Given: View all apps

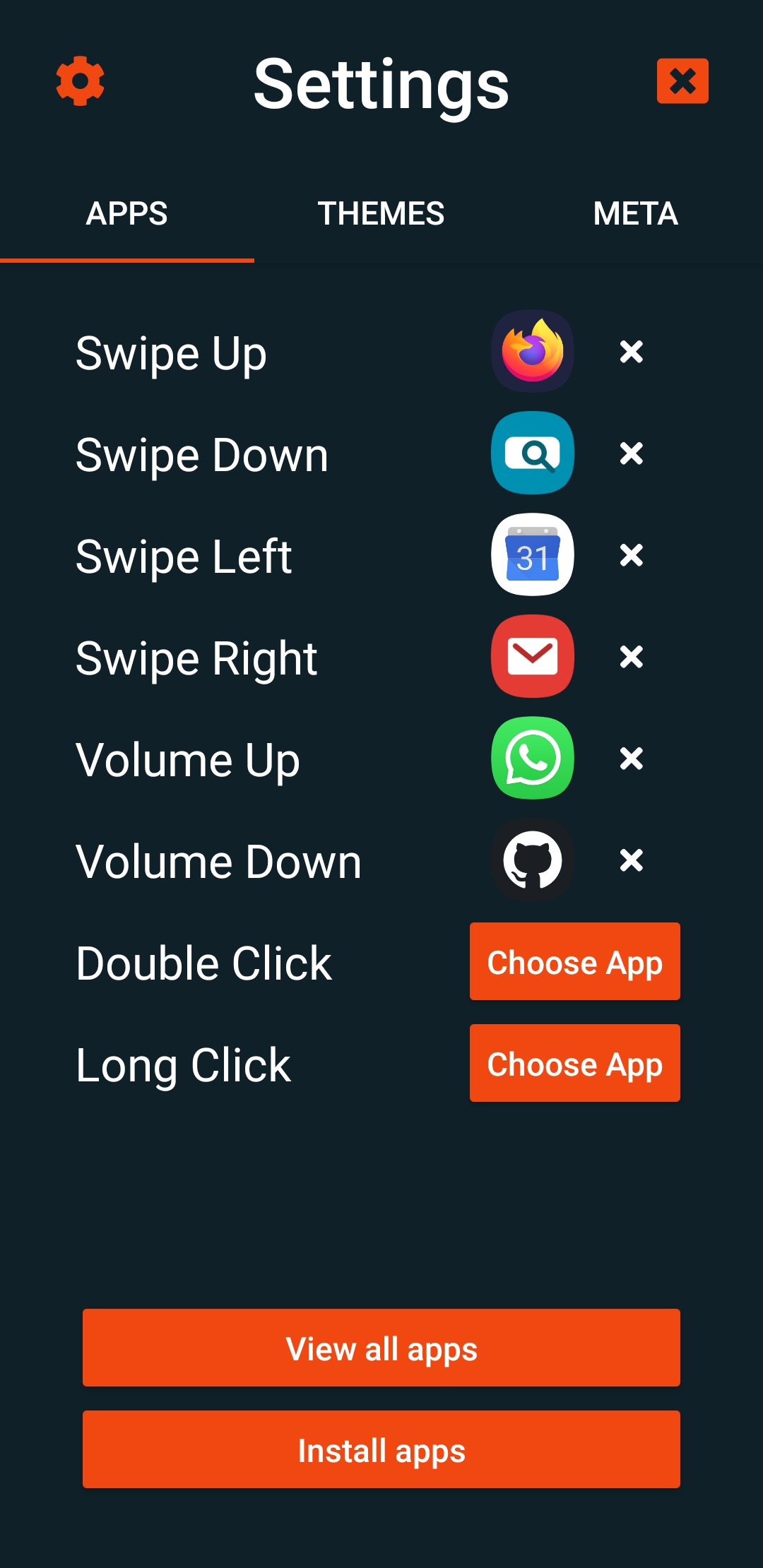Looking at the screenshot, I should (381, 1348).
